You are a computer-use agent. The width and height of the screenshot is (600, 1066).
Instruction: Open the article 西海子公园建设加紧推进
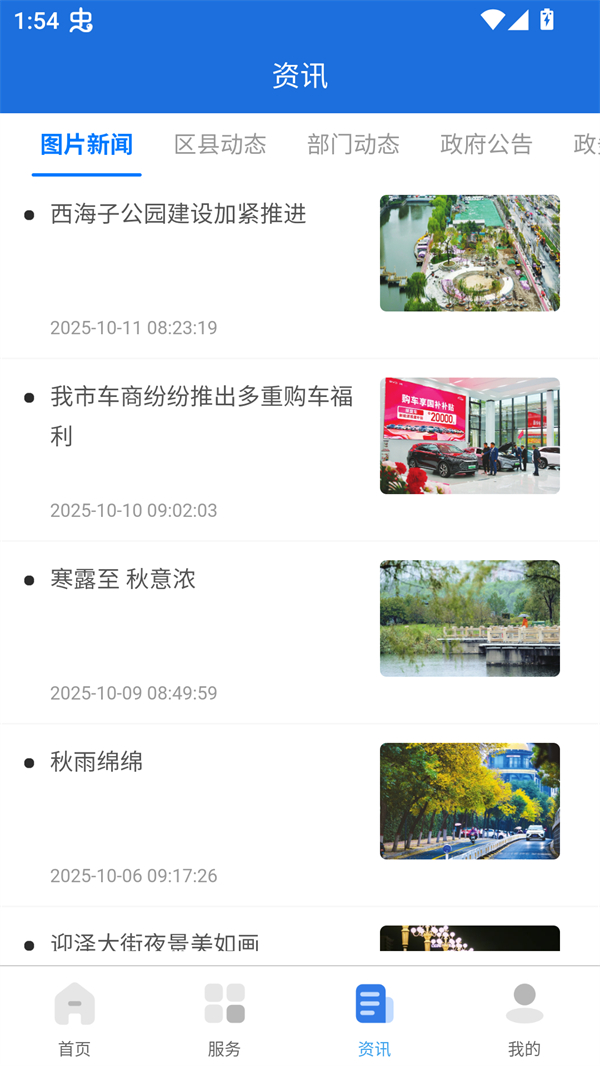click(178, 214)
